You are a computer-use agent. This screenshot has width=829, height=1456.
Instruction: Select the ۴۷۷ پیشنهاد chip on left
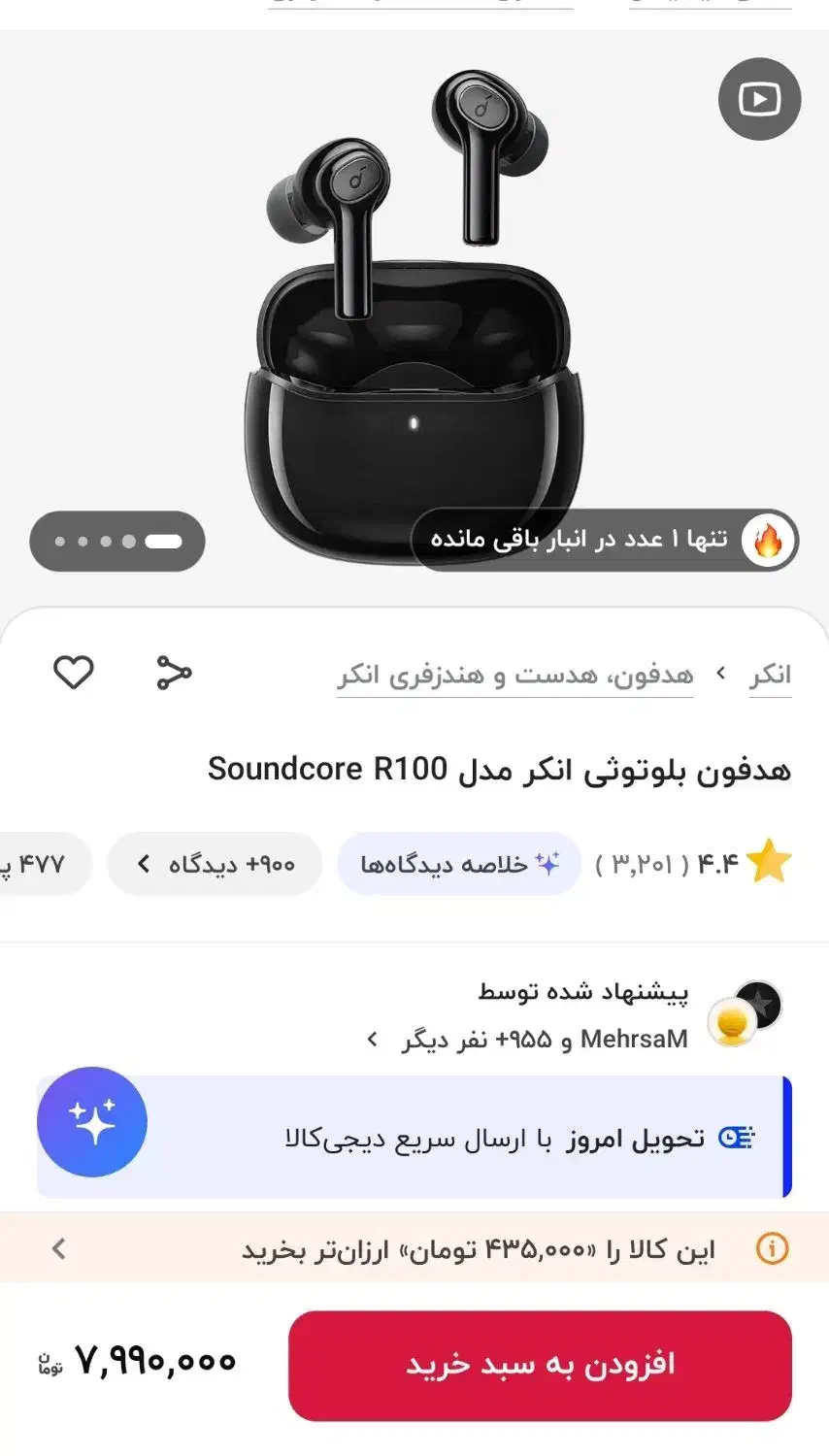coord(39,863)
